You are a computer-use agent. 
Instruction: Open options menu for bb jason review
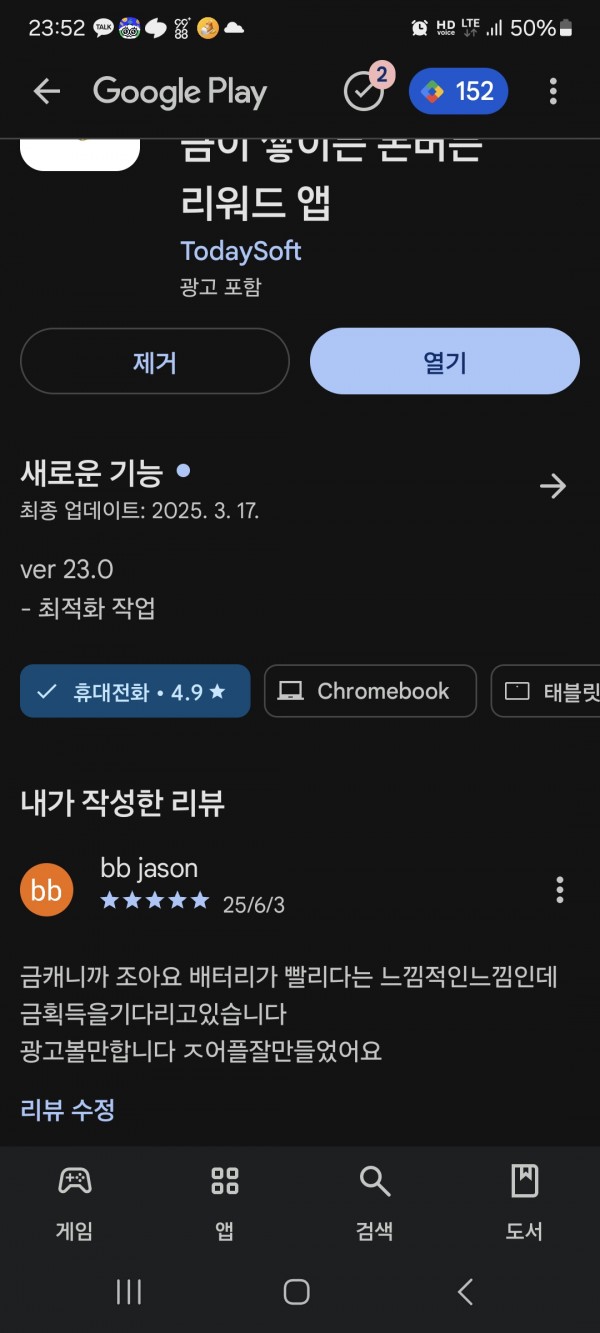(x=559, y=889)
